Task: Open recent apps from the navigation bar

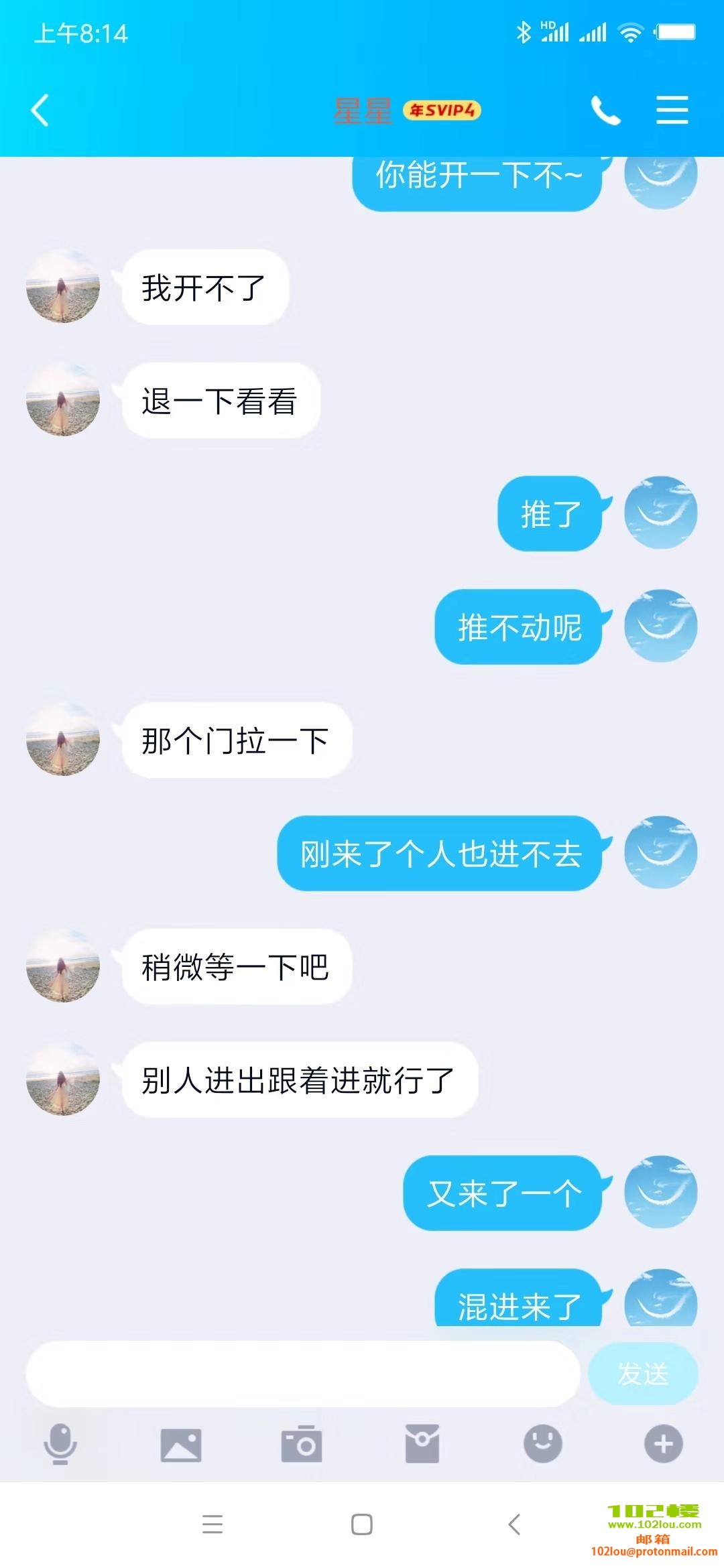Action: 213,1524
